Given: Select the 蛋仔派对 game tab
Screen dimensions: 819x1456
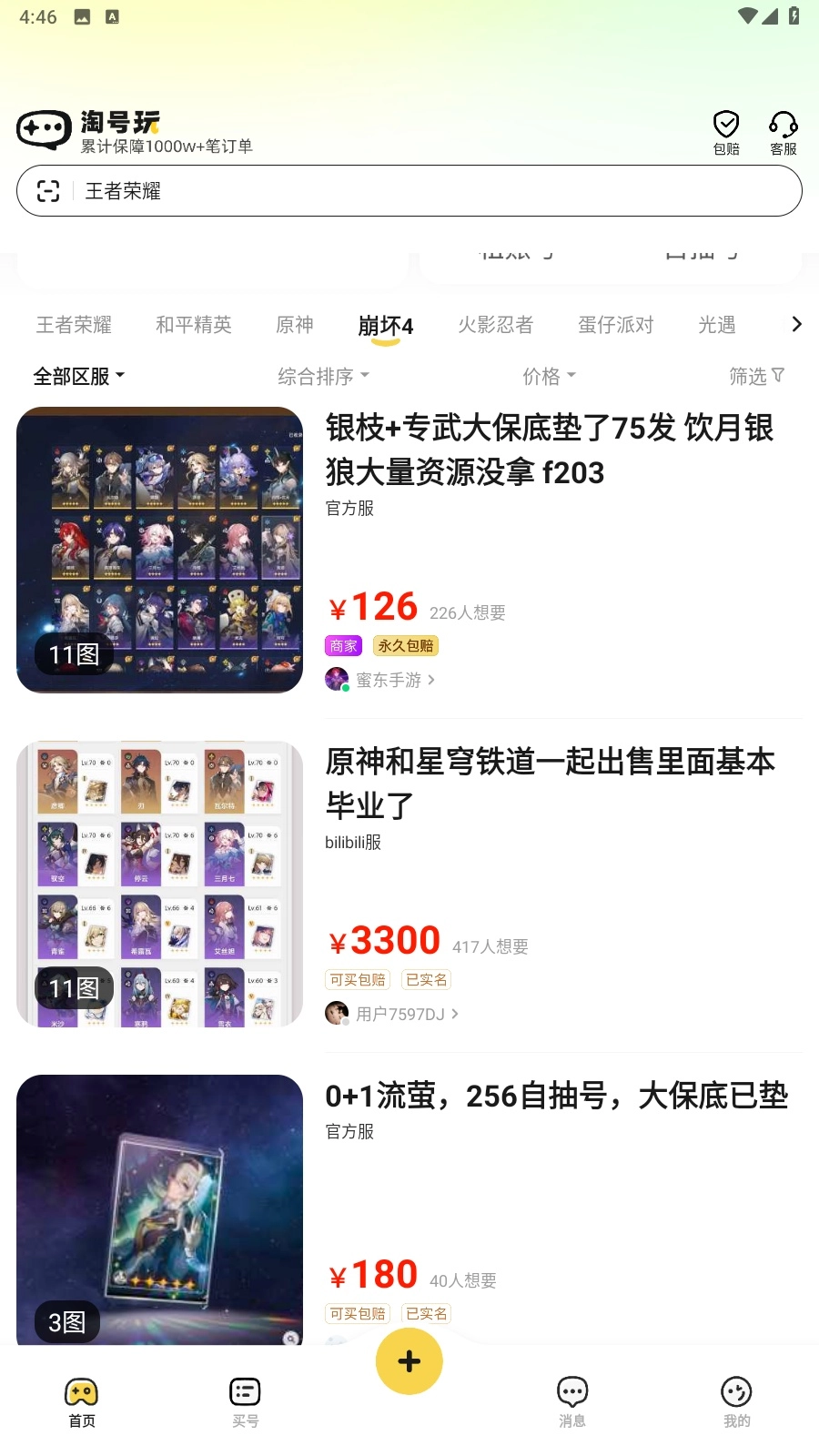Looking at the screenshot, I should [x=615, y=325].
